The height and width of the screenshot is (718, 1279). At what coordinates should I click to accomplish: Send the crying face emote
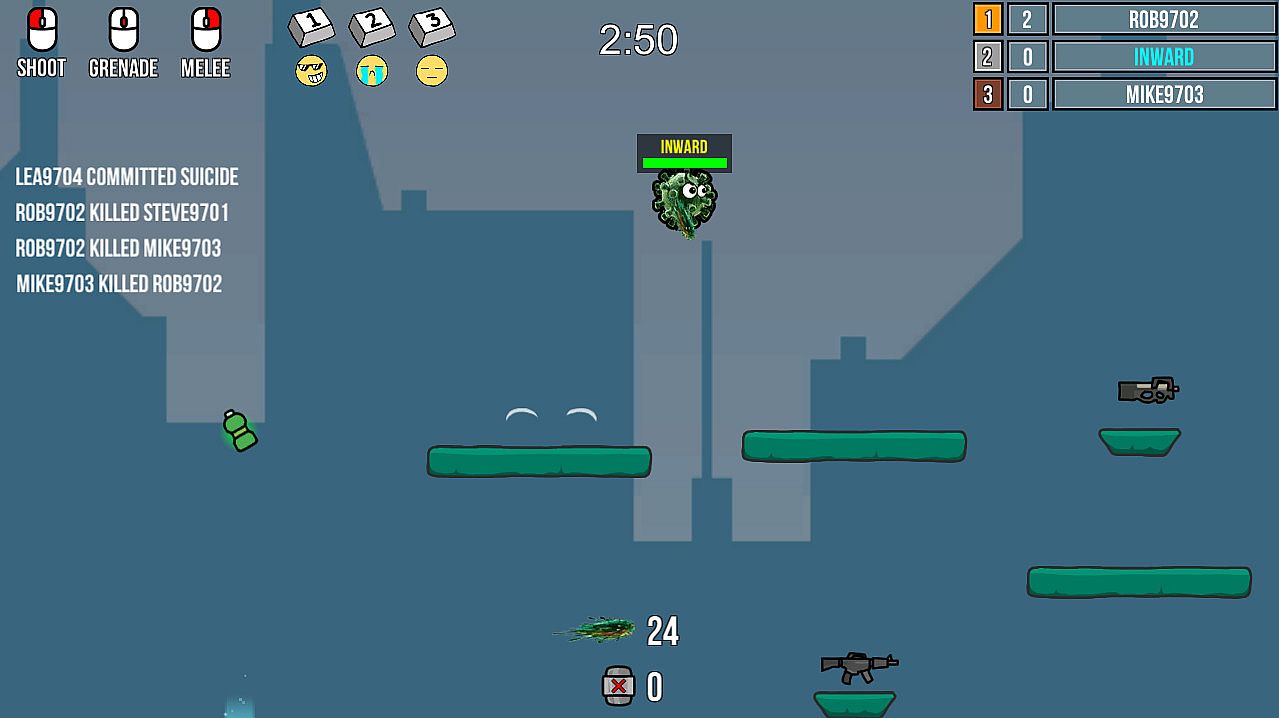(x=371, y=71)
